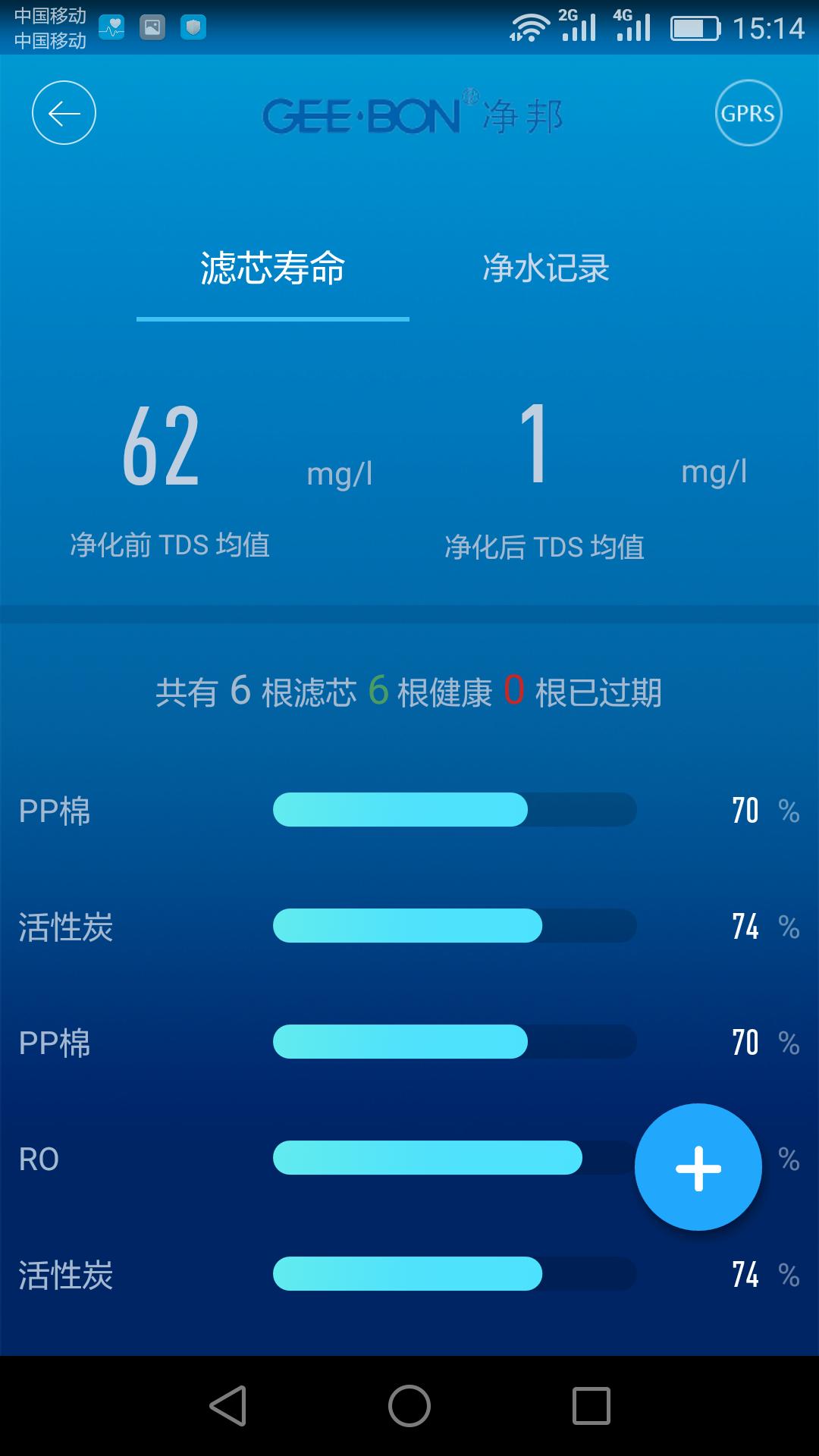Tap the back arrow in the top left
Screen dimensions: 819x1456
(x=64, y=111)
